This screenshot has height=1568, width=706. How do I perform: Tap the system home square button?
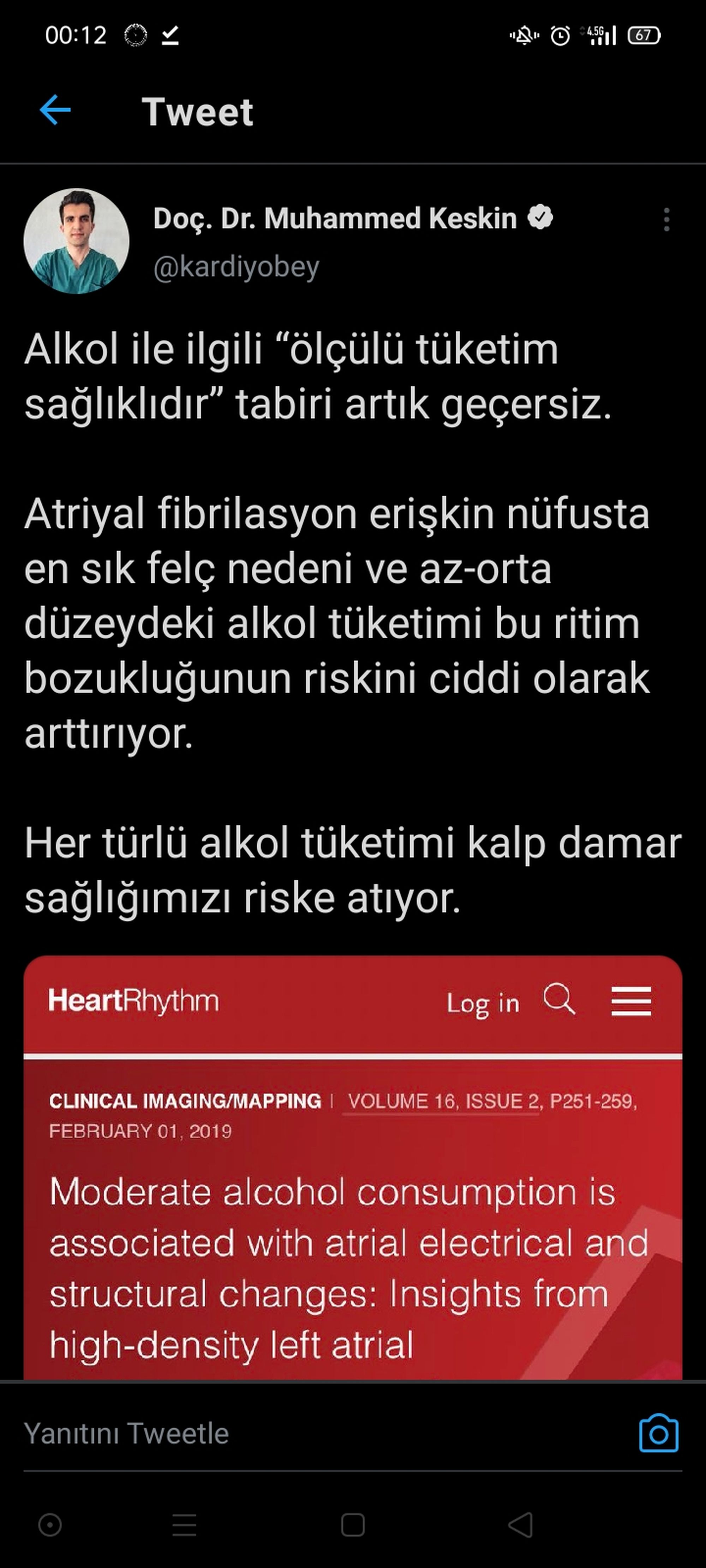click(353, 1525)
